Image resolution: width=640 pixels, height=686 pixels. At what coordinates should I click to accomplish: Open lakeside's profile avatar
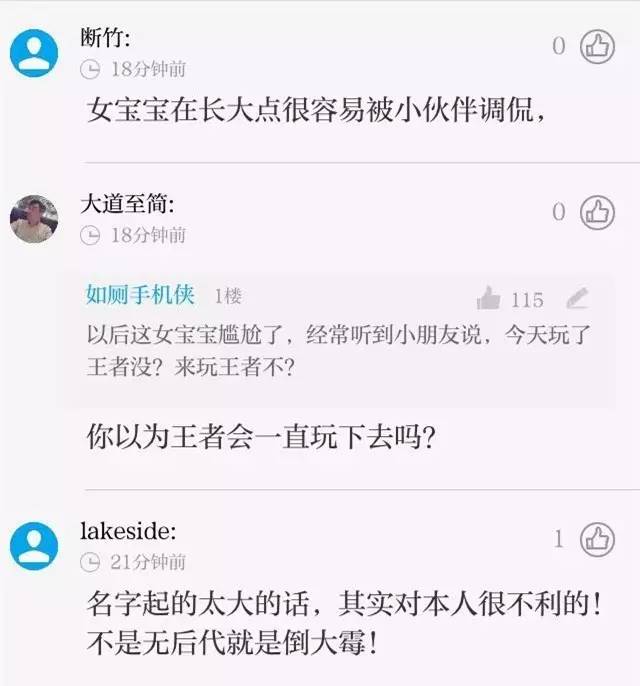34,545
